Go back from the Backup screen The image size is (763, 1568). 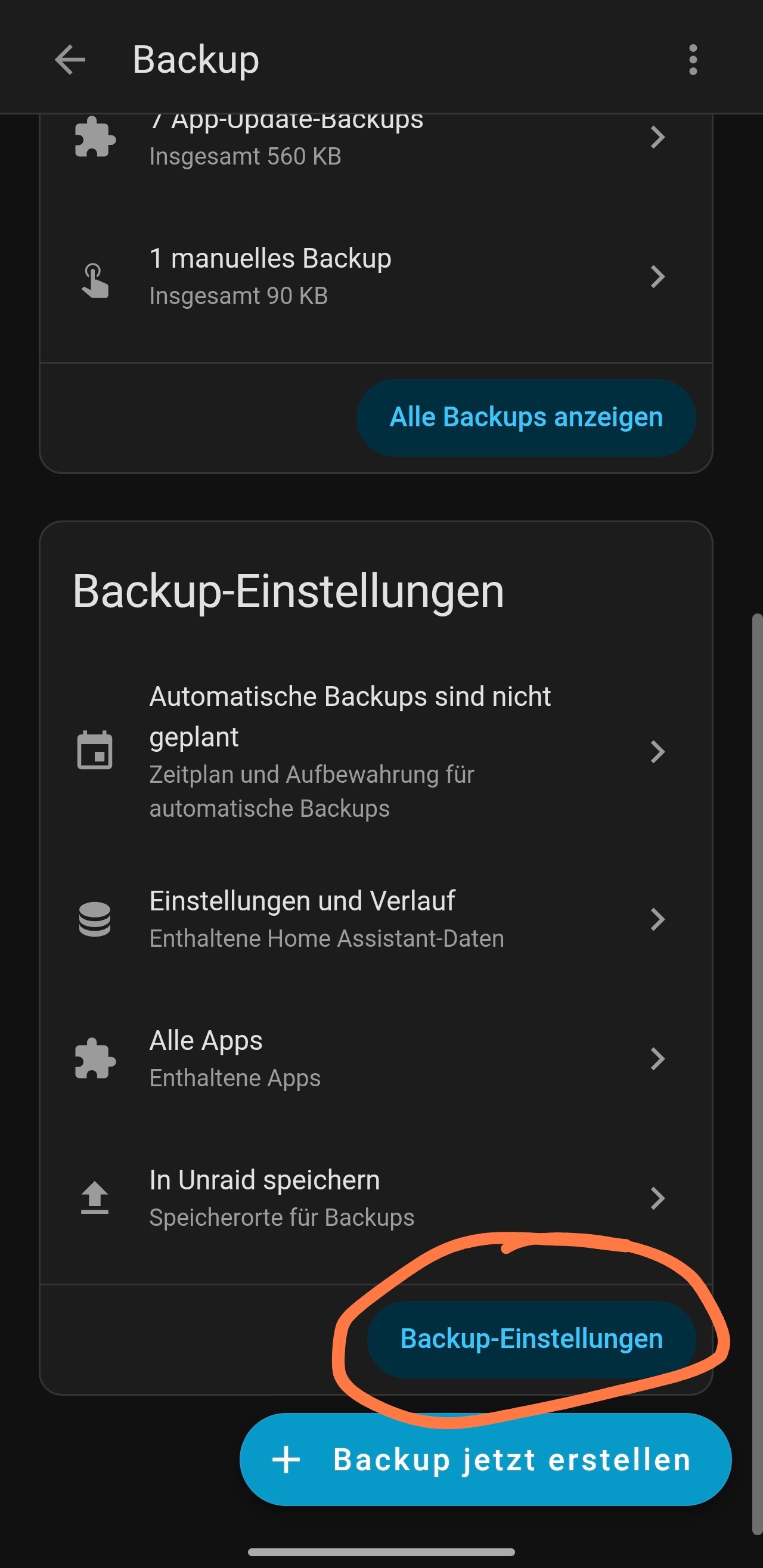(x=70, y=60)
